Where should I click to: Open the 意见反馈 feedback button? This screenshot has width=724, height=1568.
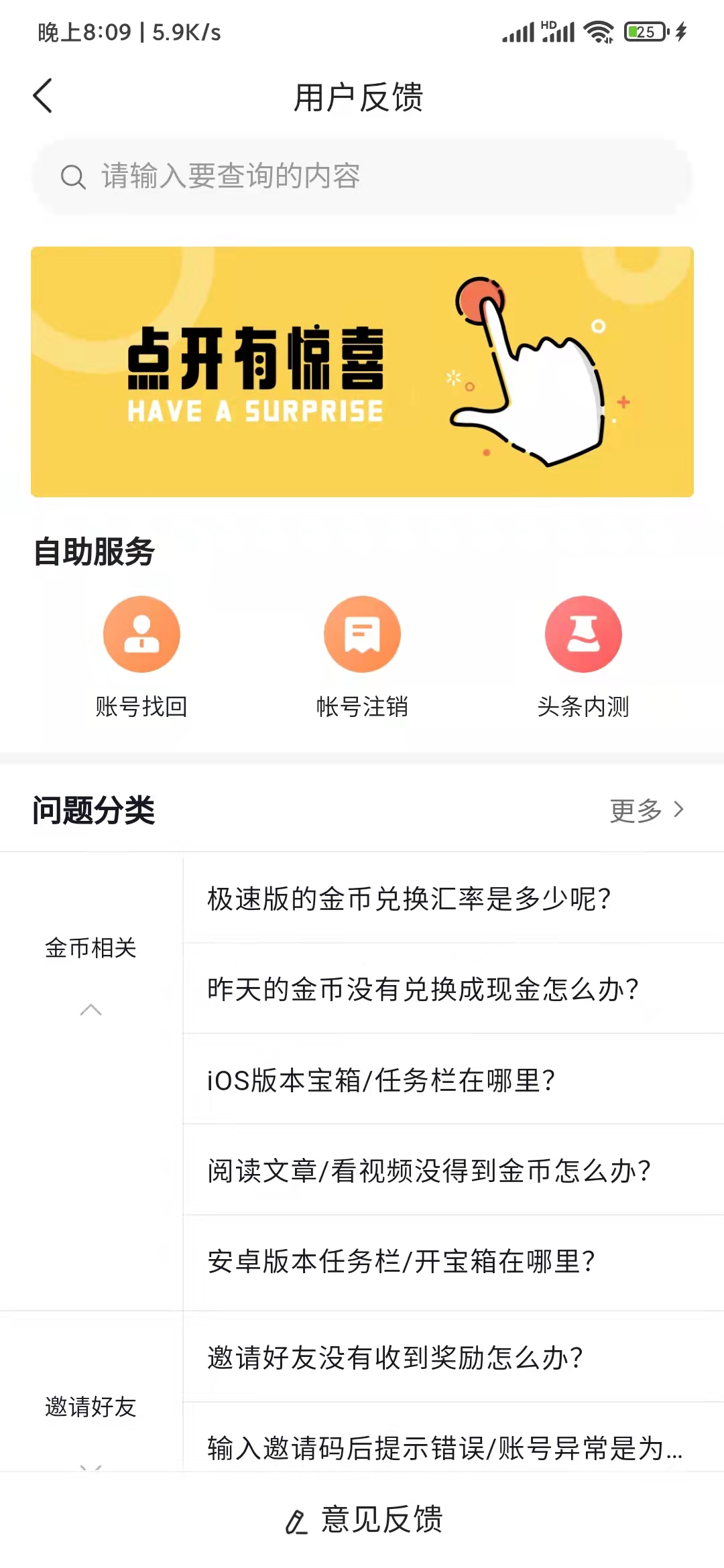pos(382,1520)
